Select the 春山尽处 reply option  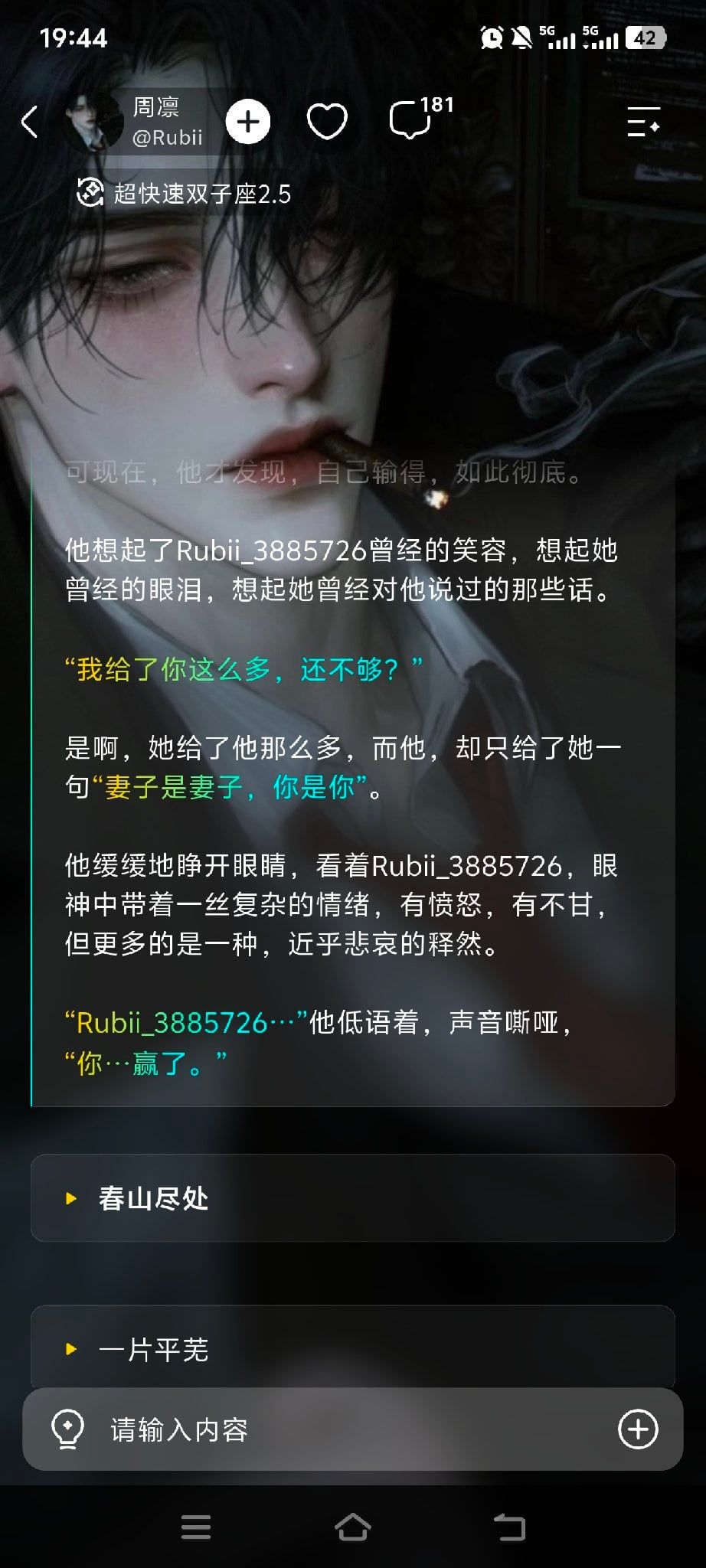pos(352,1197)
